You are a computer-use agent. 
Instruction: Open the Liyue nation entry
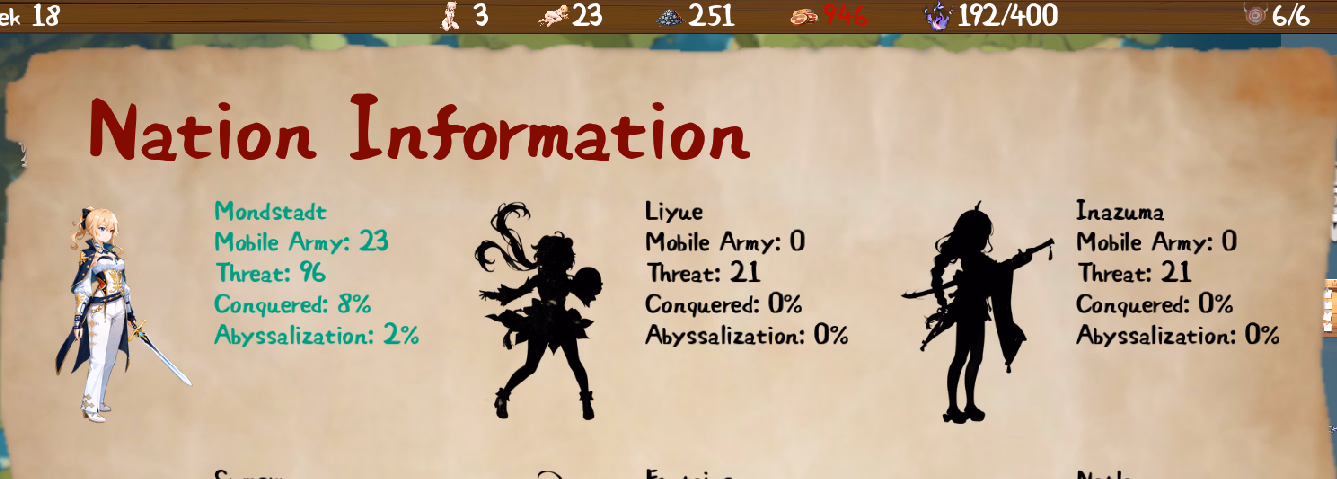pyautogui.click(x=674, y=212)
